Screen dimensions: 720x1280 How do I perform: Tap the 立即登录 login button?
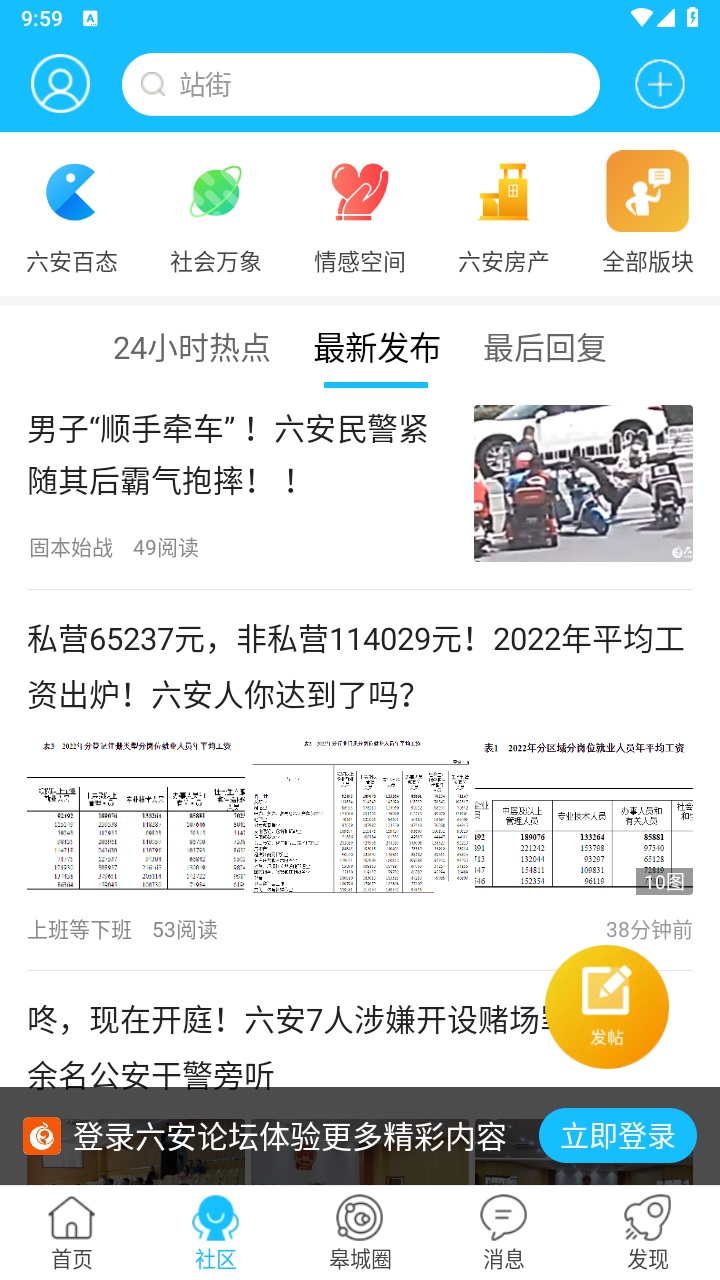click(618, 1136)
